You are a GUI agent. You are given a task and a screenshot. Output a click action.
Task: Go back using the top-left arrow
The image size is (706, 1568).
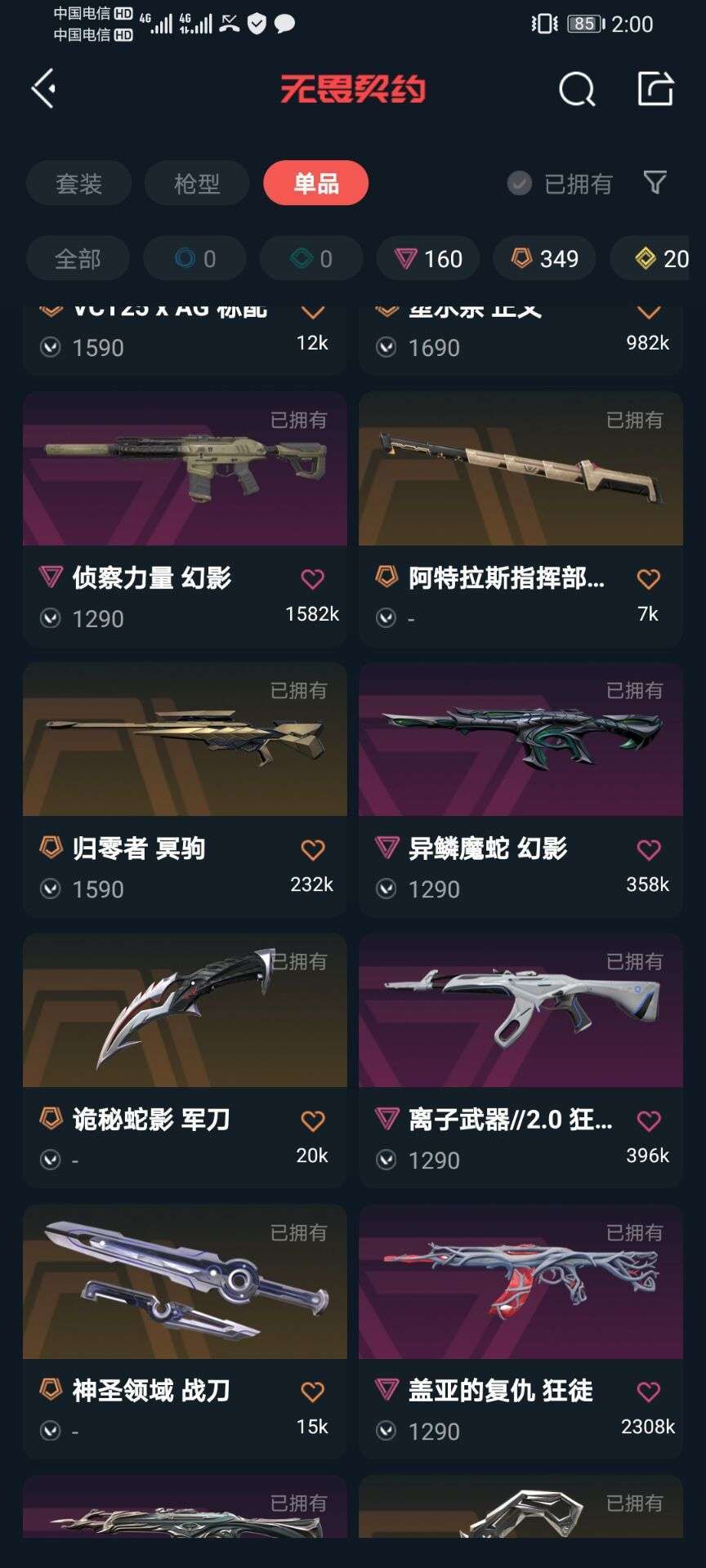click(x=44, y=88)
